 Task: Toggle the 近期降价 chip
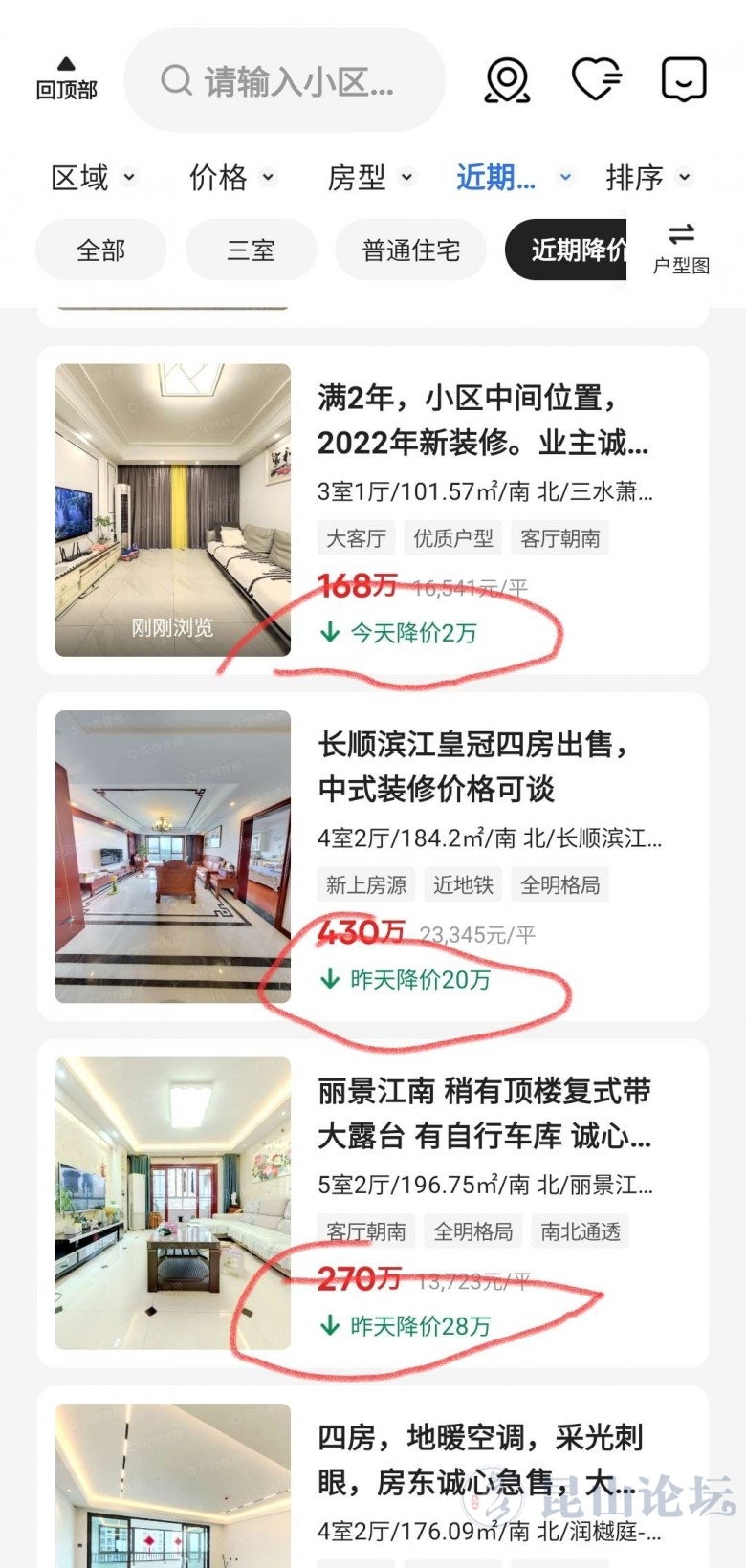click(569, 250)
